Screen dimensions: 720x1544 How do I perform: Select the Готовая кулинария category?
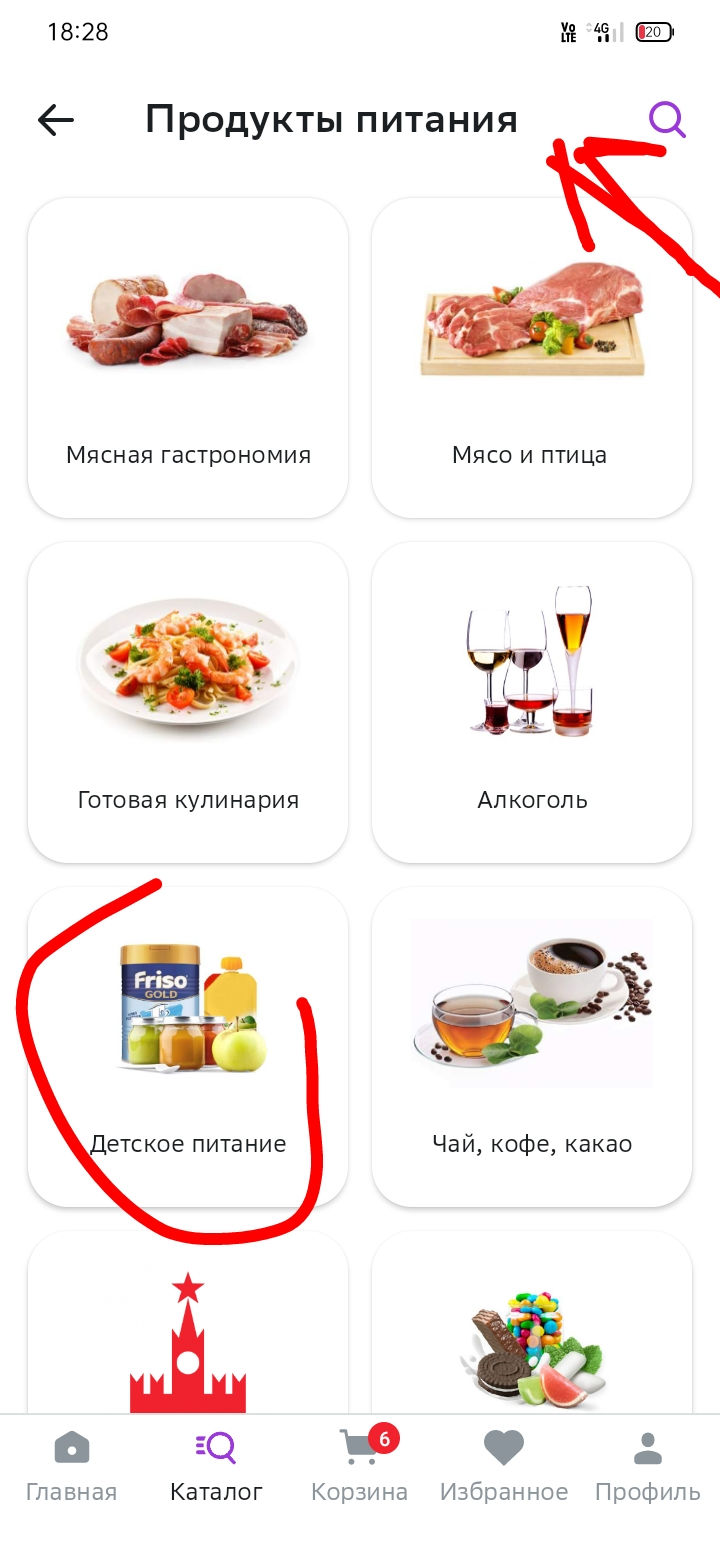[x=188, y=702]
